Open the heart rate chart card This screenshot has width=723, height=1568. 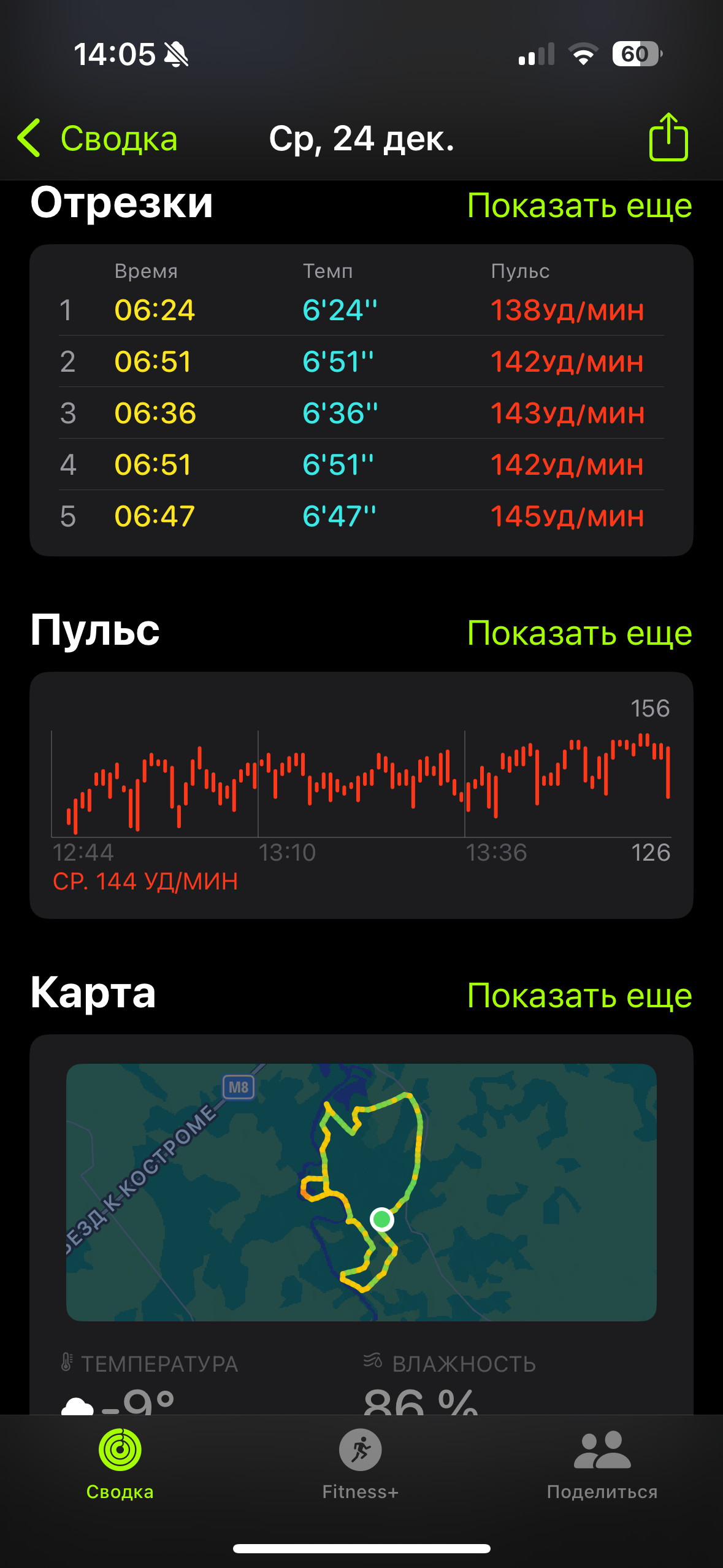361,795
